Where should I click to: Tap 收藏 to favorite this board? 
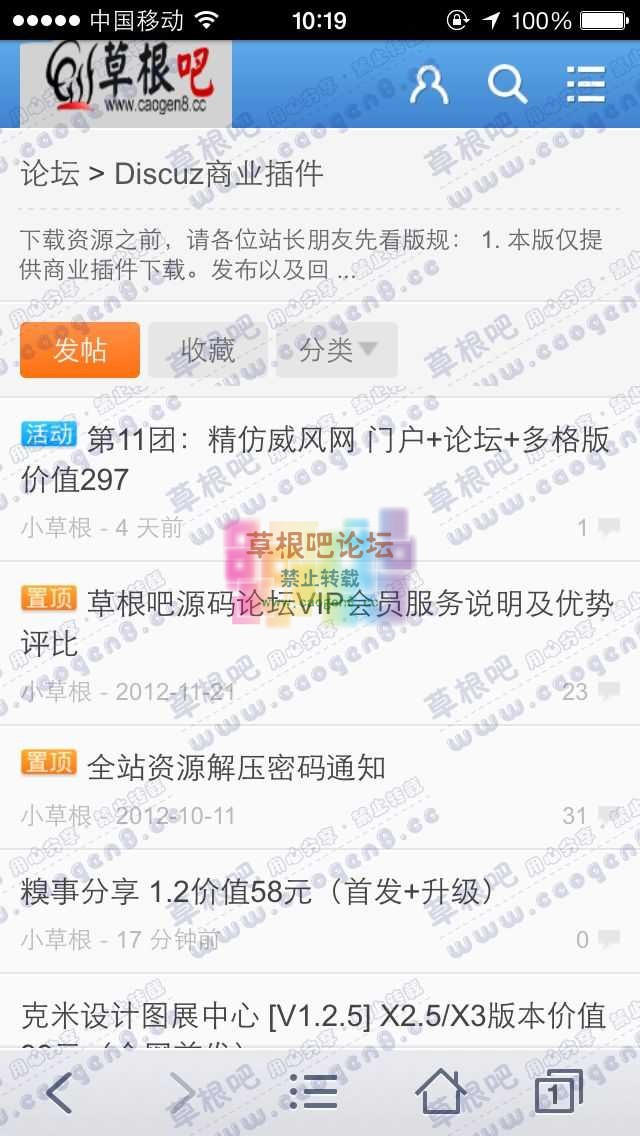207,350
